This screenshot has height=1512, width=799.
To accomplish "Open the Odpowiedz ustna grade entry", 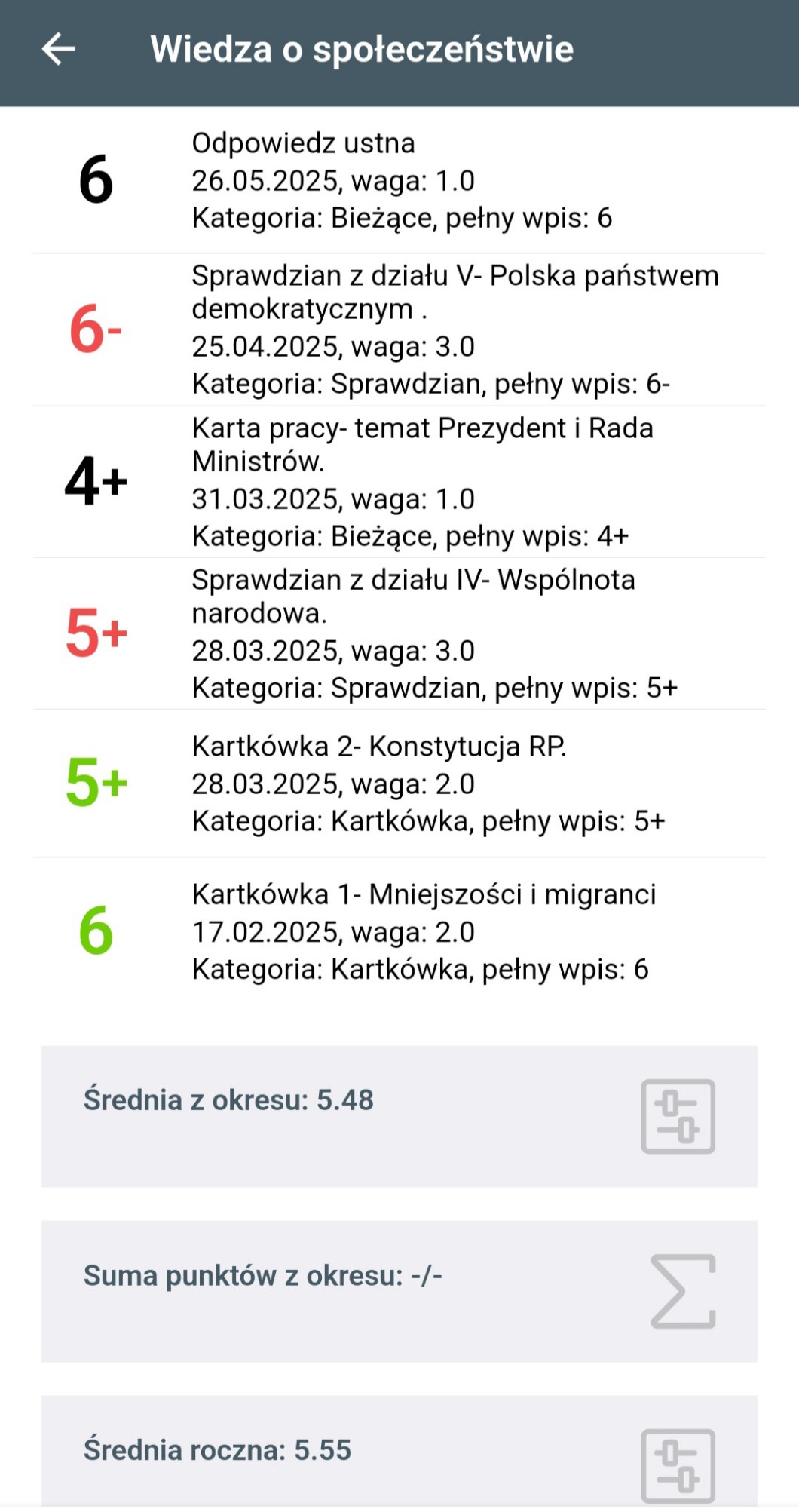I will click(x=399, y=180).
